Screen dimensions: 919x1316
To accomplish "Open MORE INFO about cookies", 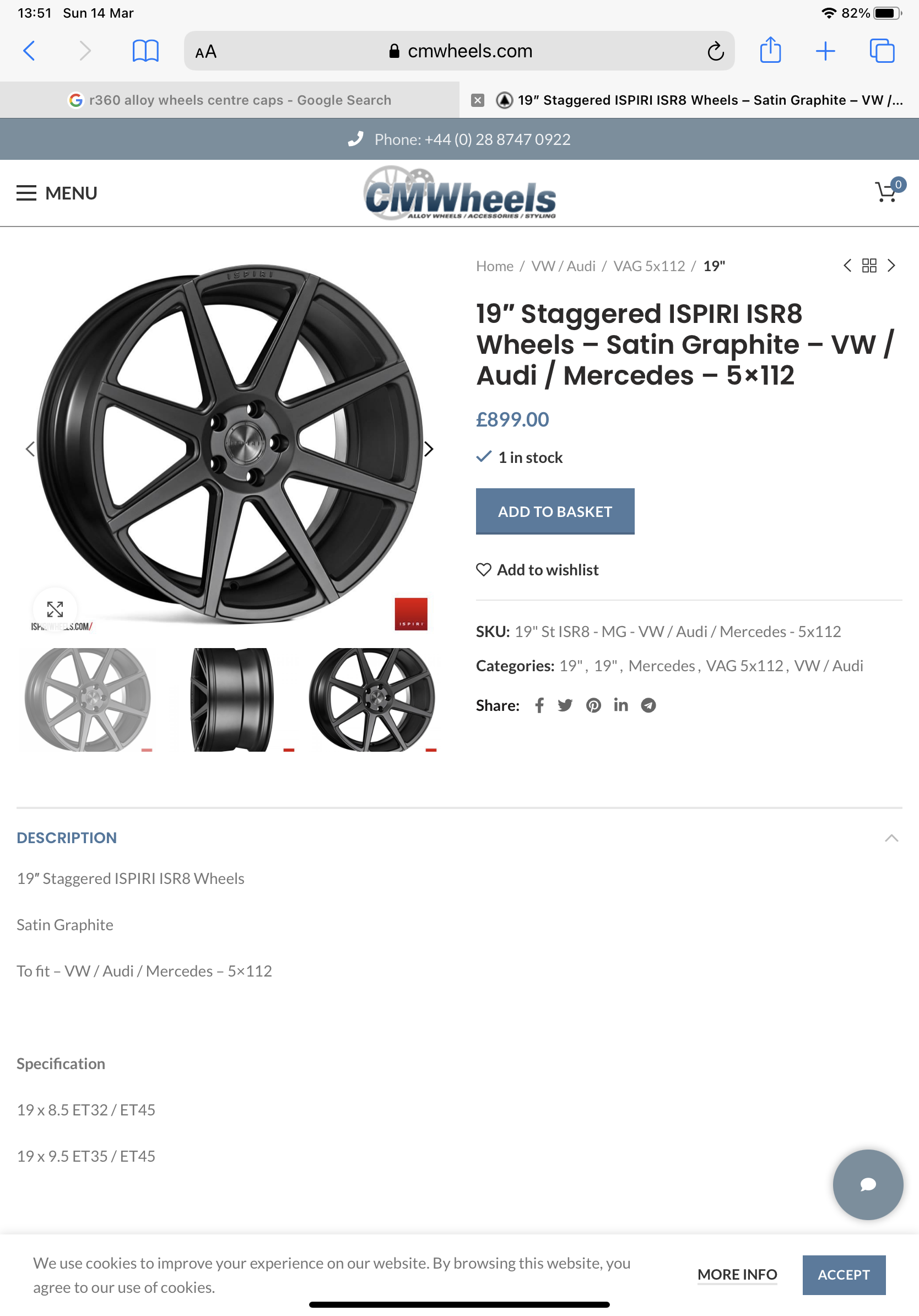I will 737,1275.
